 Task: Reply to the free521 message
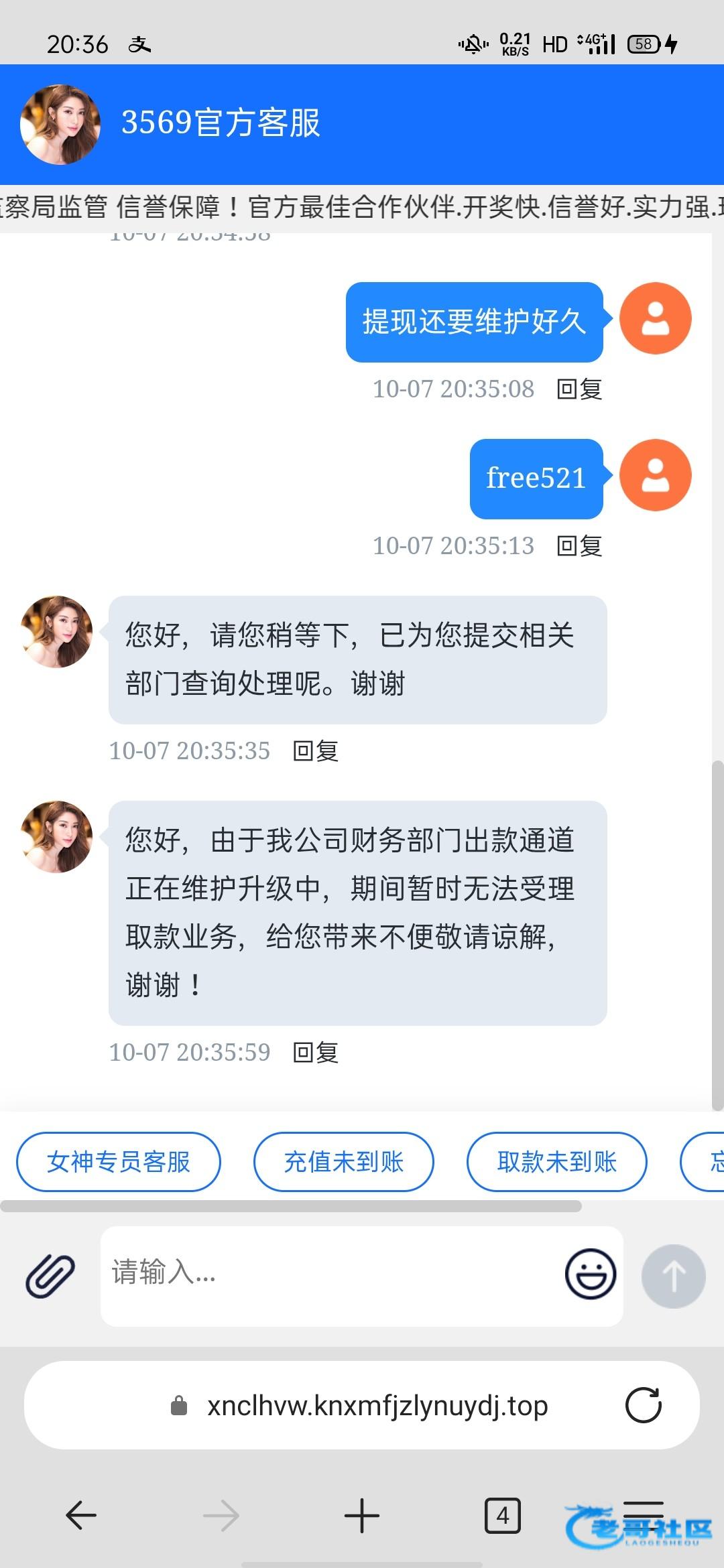click(579, 546)
